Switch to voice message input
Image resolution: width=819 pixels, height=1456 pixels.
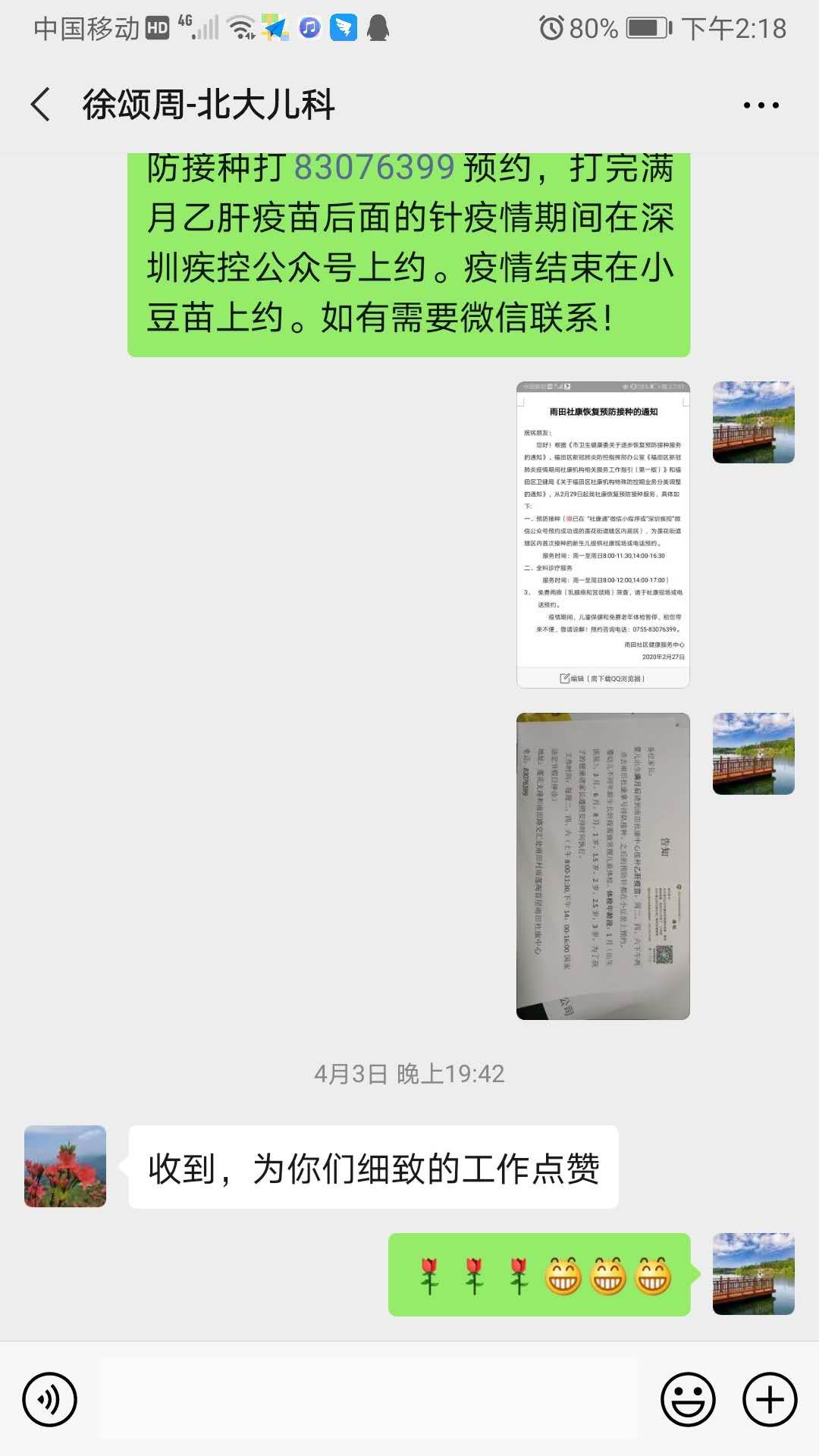50,1399
